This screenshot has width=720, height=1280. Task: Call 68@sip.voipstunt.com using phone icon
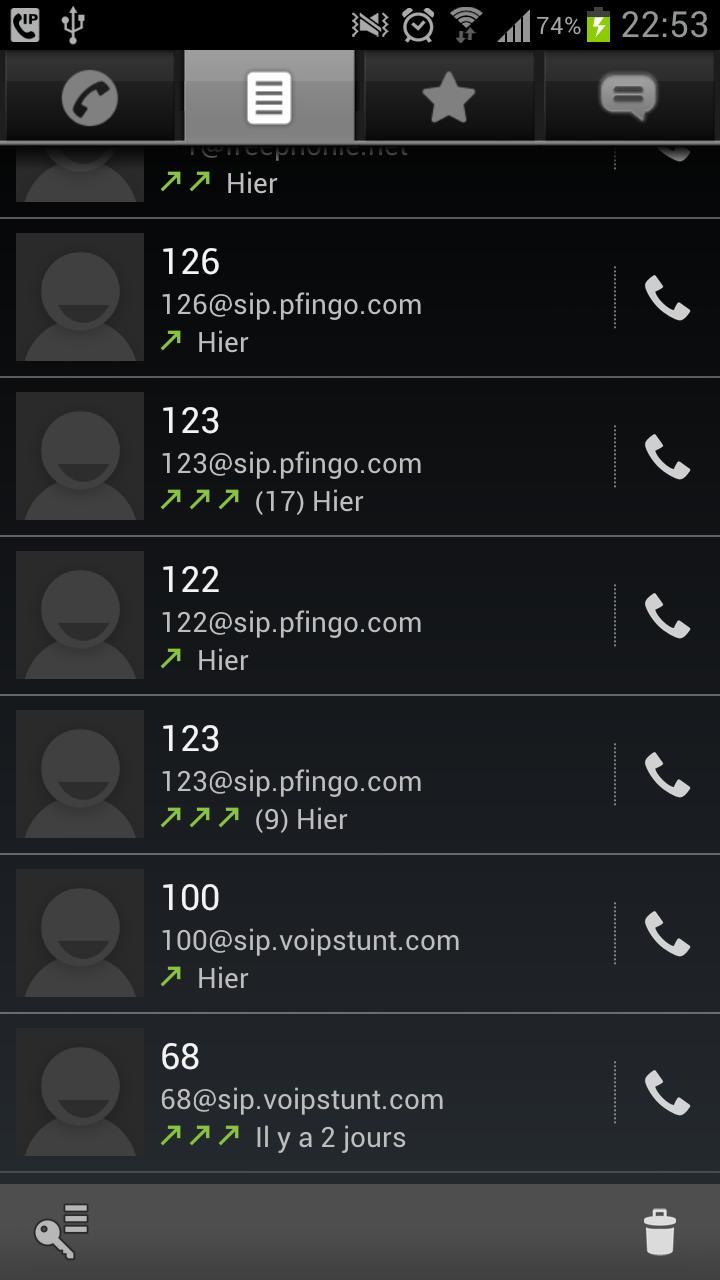(667, 1093)
